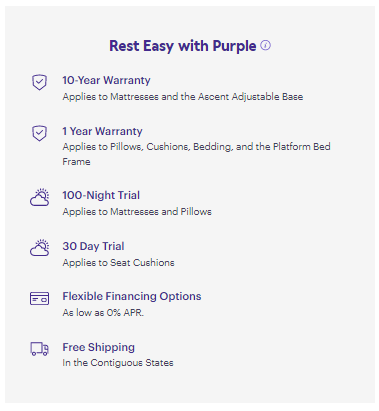The width and height of the screenshot is (379, 411).
Task: Open the info icon beside Rest Easy with Purple
Action: click(x=265, y=45)
